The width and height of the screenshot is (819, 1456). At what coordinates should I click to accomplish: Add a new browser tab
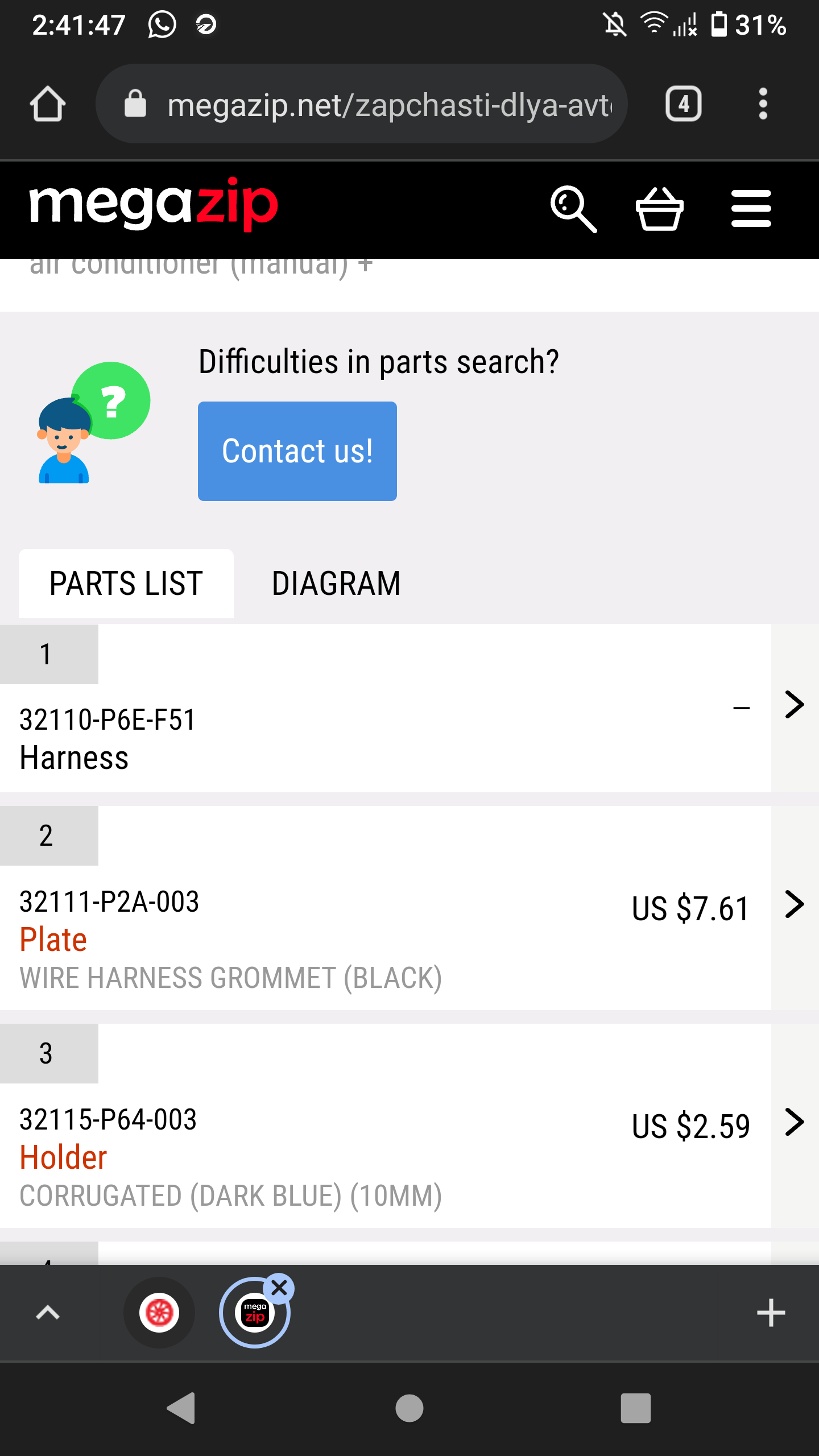[771, 1313]
